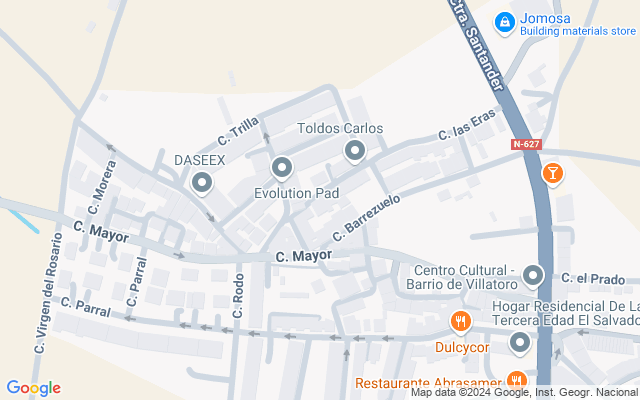640x400 pixels.
Task: Open the Google logo link
Action: [x=33, y=388]
